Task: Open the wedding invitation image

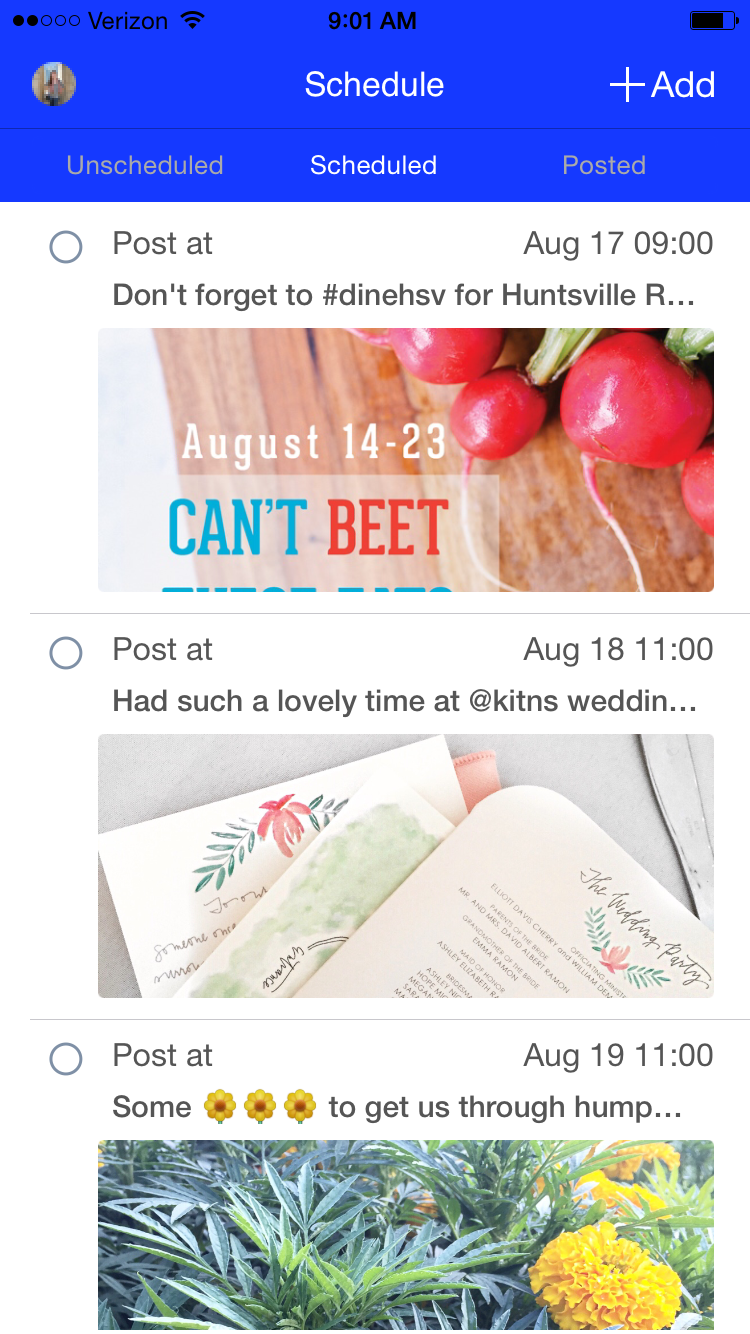Action: coord(406,866)
